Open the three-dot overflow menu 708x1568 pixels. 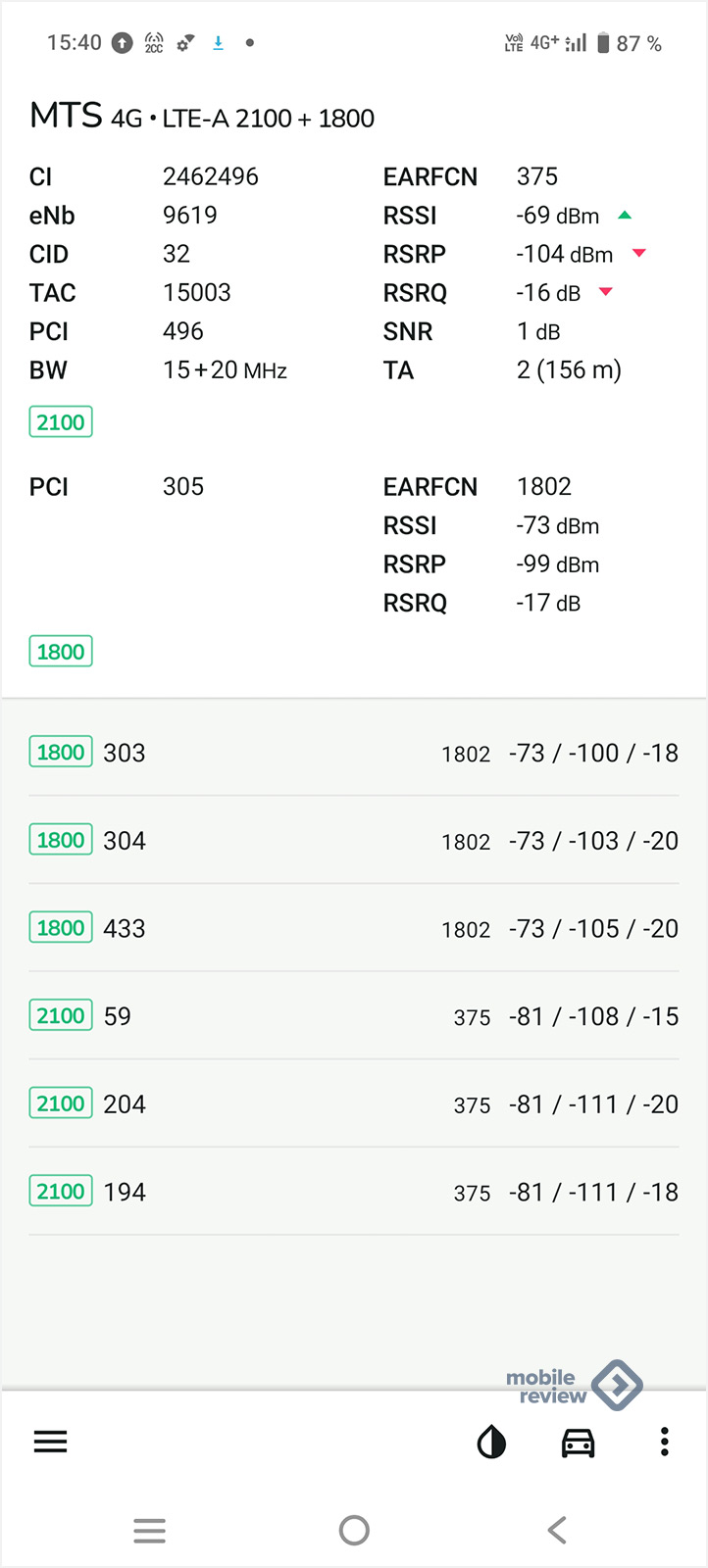coord(665,1442)
